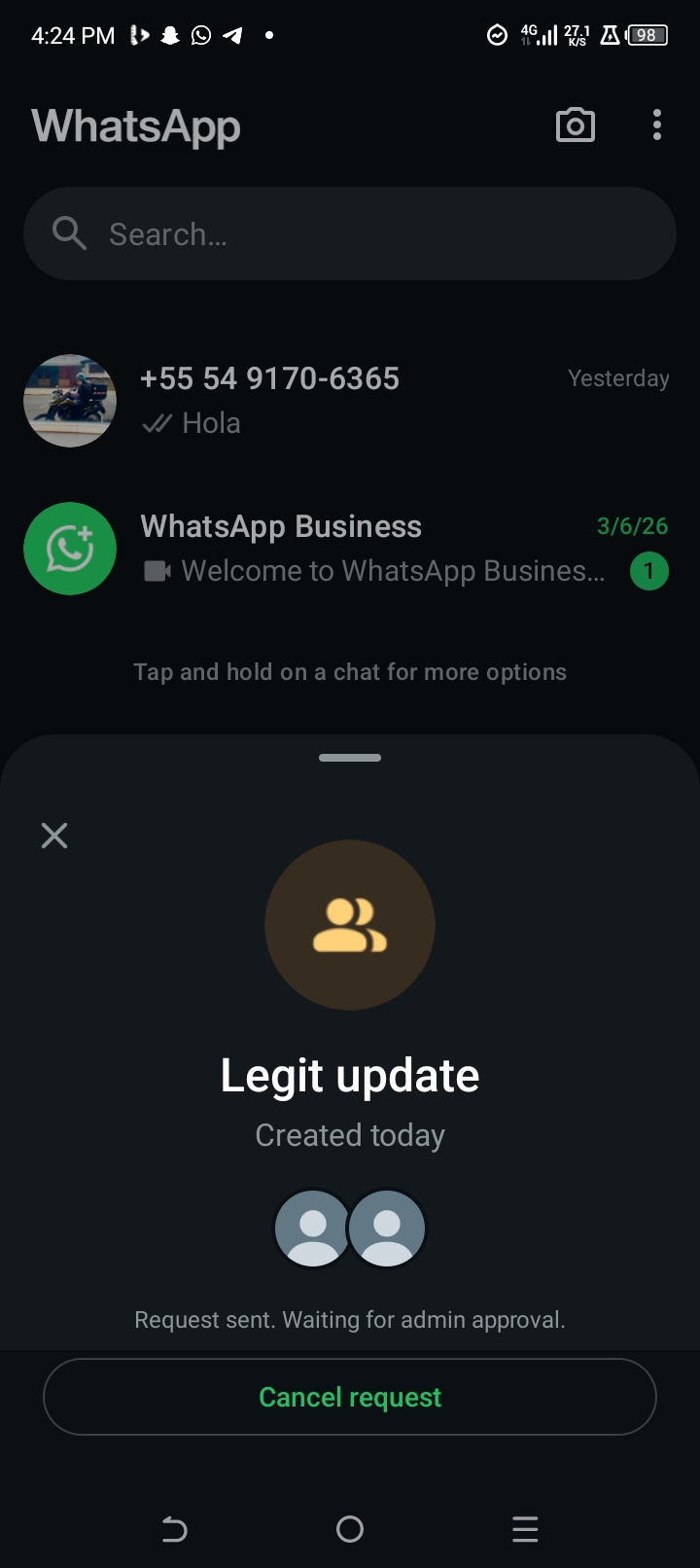Cancel the group join request
Viewport: 700px width, 1568px height.
[x=350, y=1397]
